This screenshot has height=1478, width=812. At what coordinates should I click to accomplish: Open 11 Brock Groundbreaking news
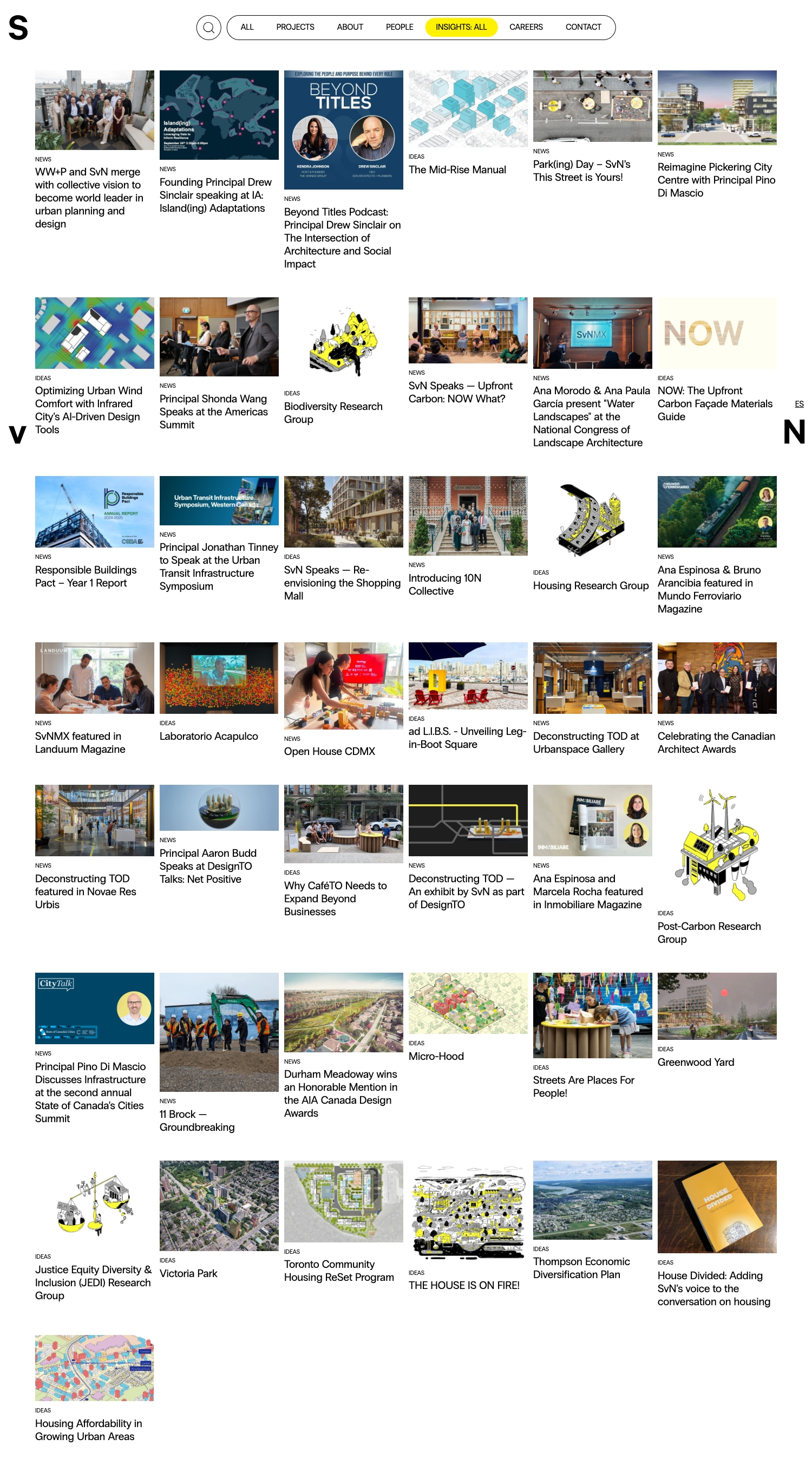pos(196,1121)
